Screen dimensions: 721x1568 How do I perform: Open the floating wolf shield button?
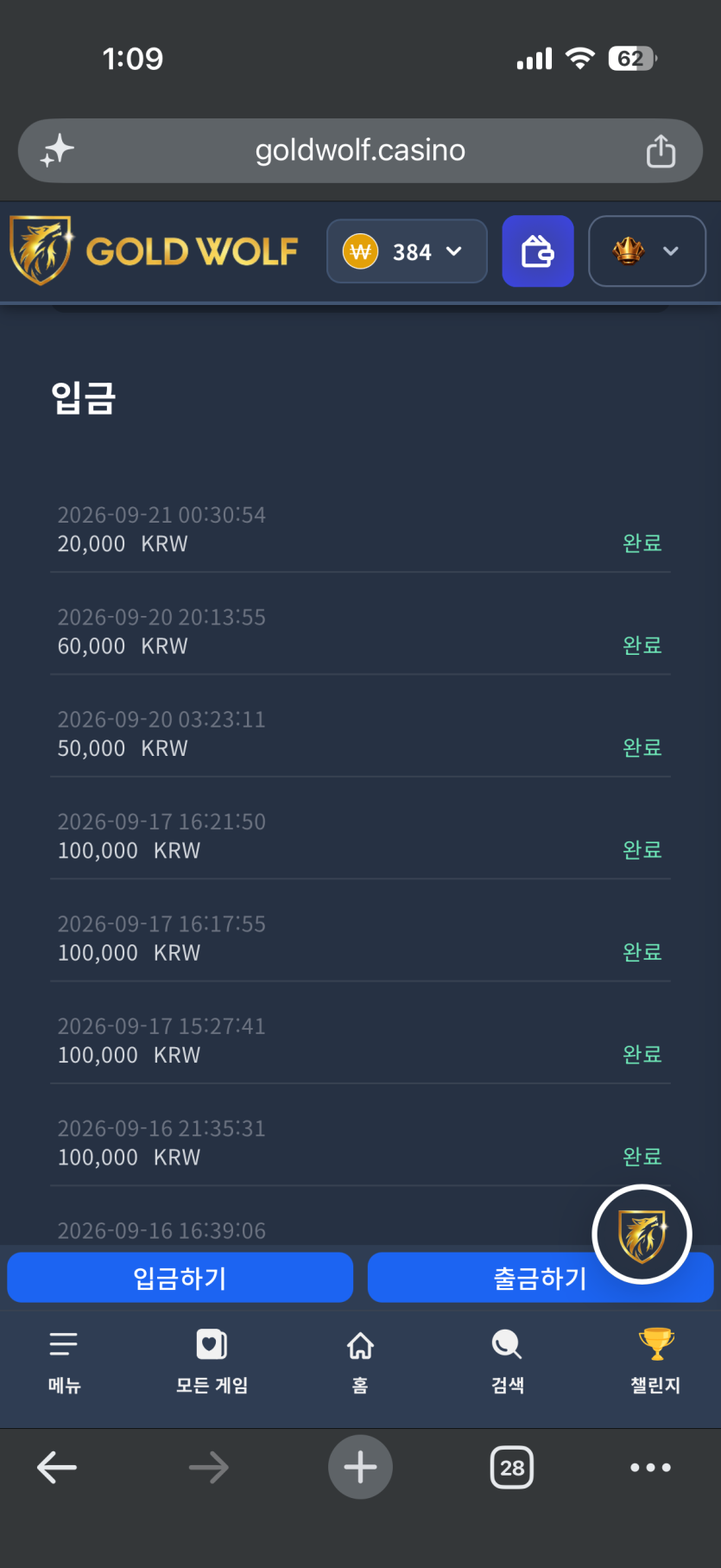tap(642, 1235)
